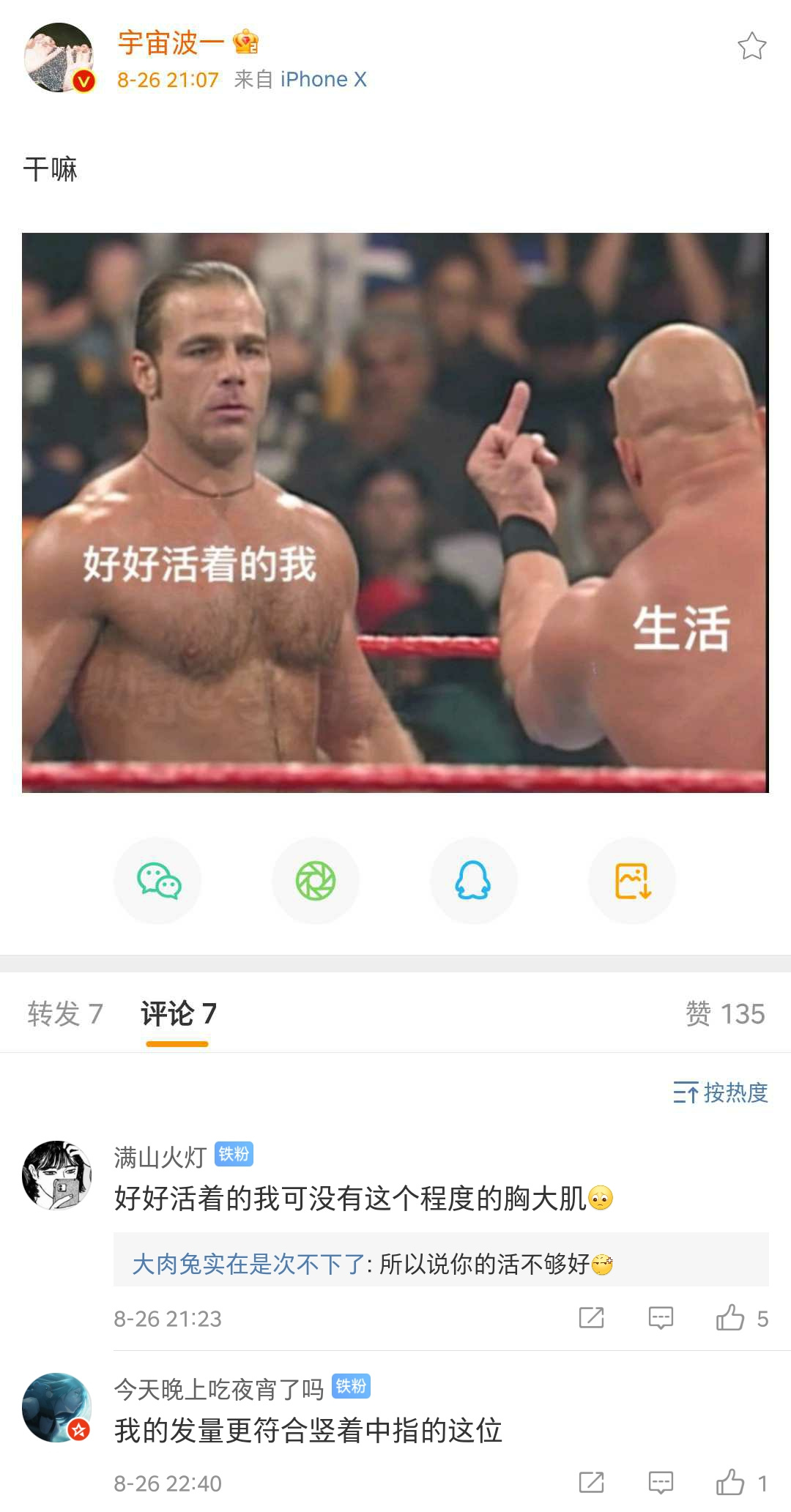Repost 满山火灯's comment
The image size is (791, 1512).
click(x=591, y=1318)
